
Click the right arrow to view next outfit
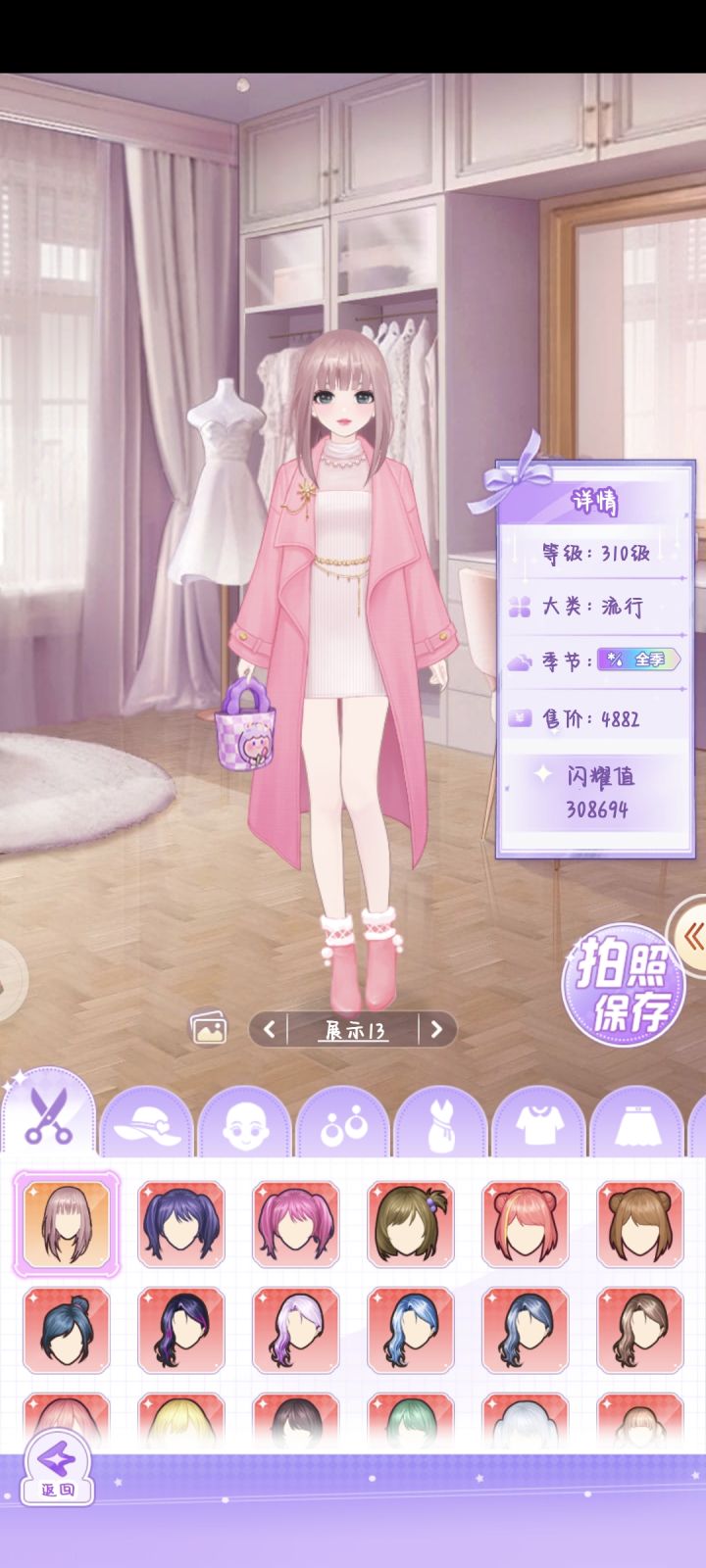click(x=437, y=1030)
